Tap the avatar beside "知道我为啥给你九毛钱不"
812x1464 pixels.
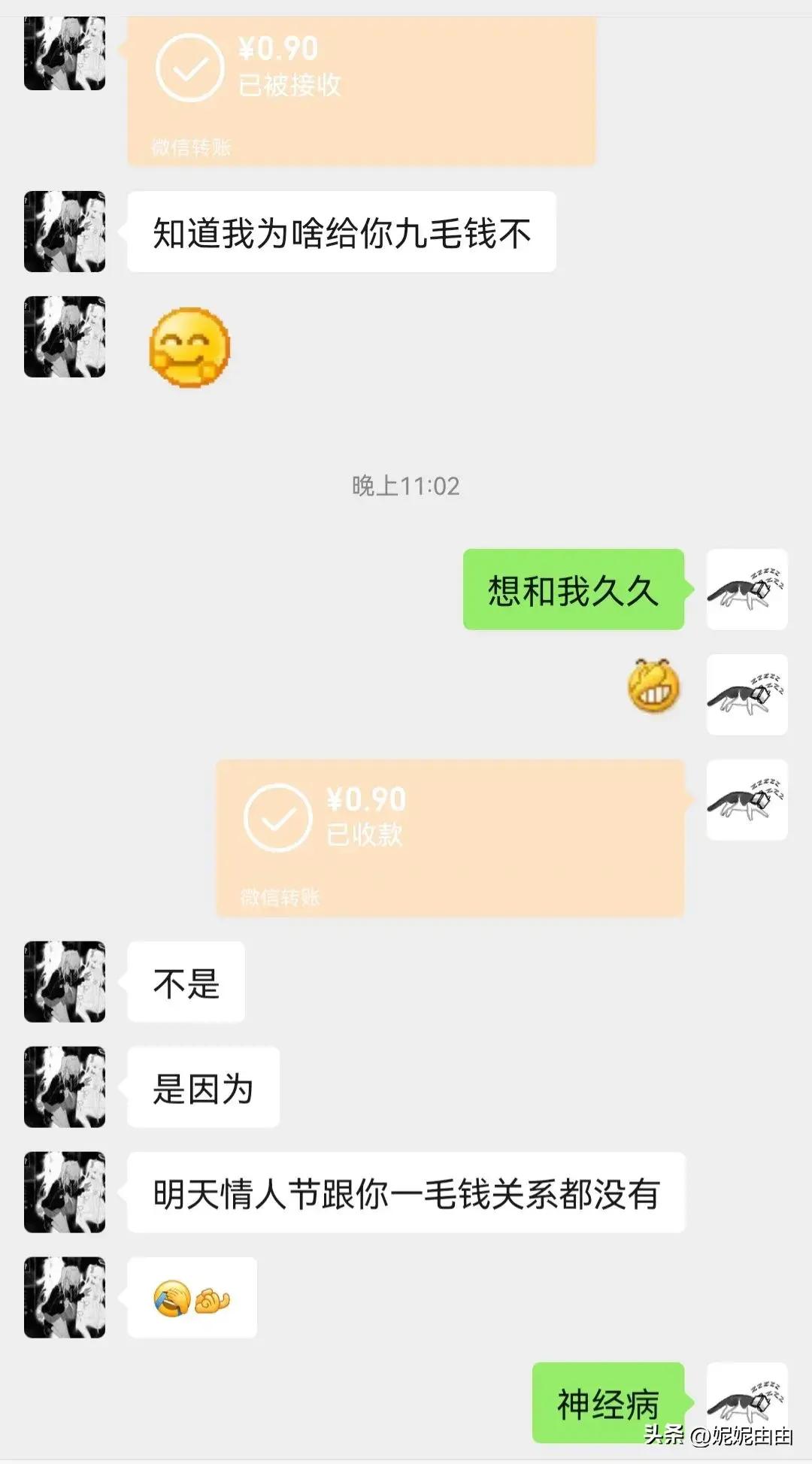coord(65,232)
